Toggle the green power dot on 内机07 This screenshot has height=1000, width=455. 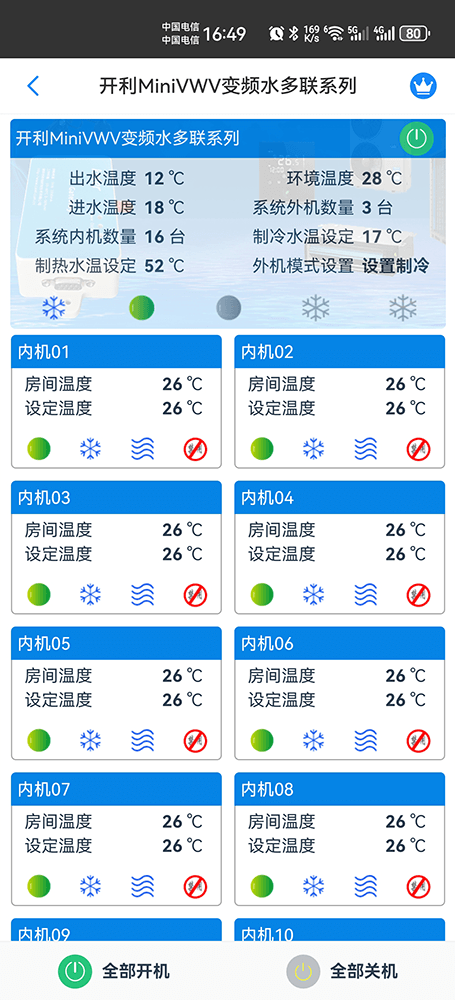point(39,886)
